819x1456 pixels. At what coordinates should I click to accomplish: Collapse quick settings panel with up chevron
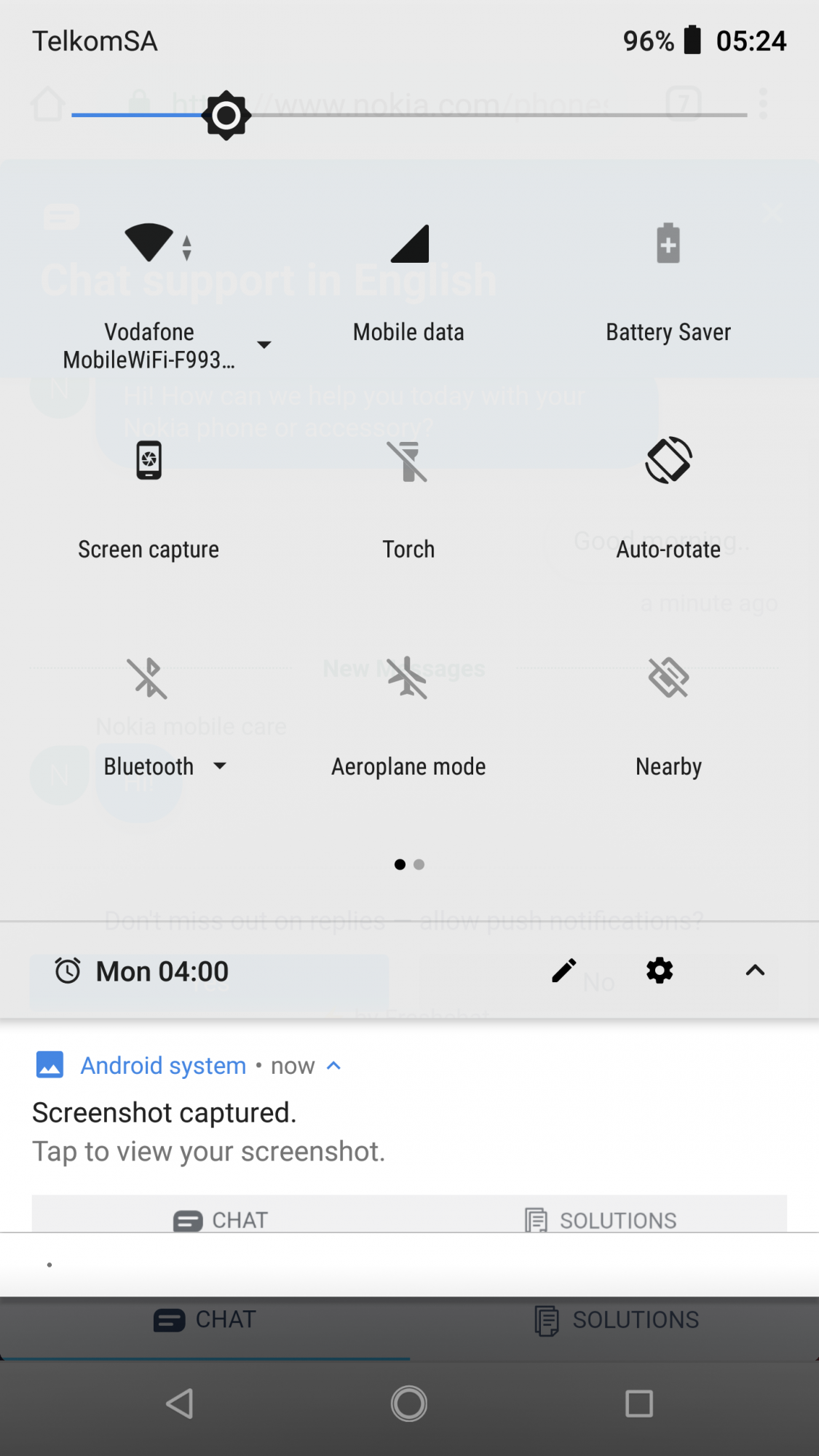(755, 970)
